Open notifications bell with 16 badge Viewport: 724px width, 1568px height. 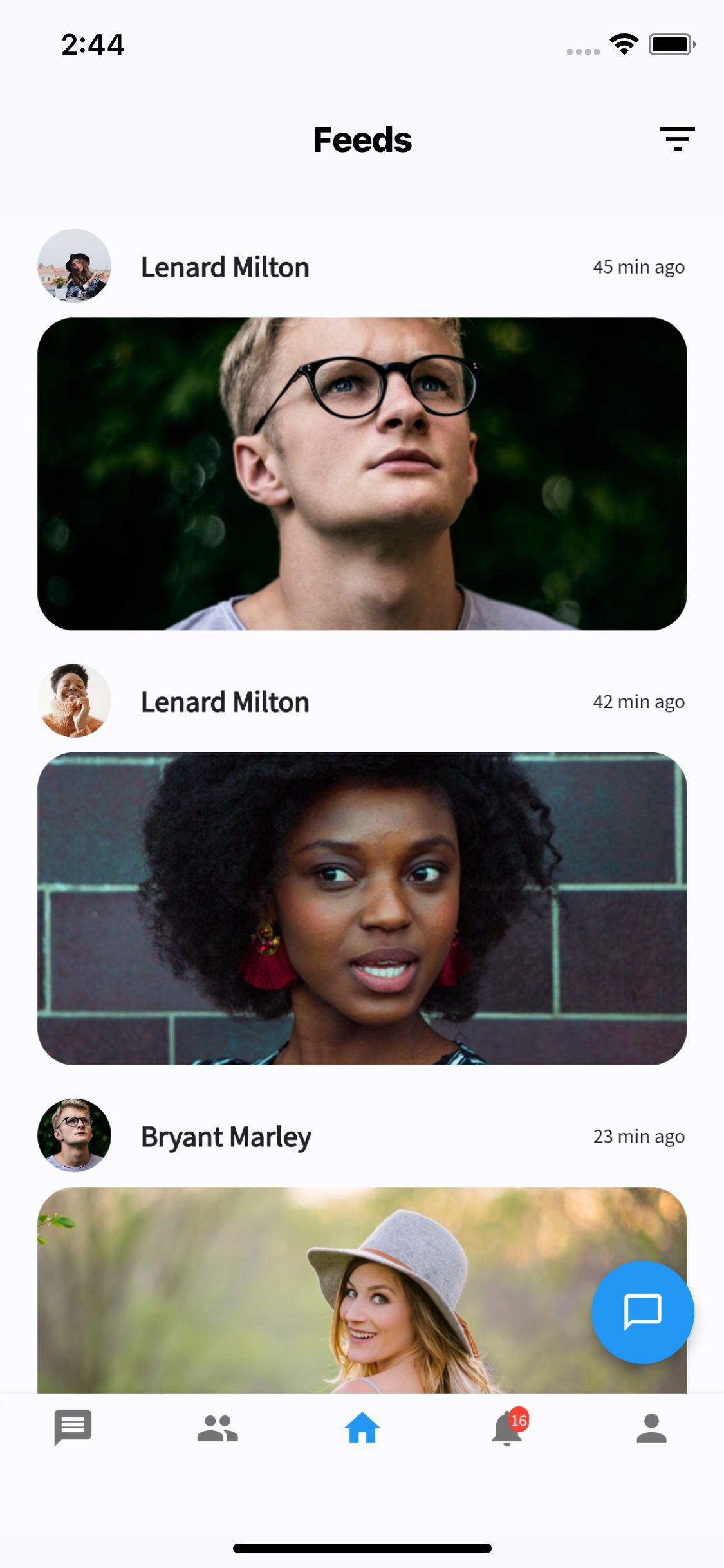[x=509, y=1426]
